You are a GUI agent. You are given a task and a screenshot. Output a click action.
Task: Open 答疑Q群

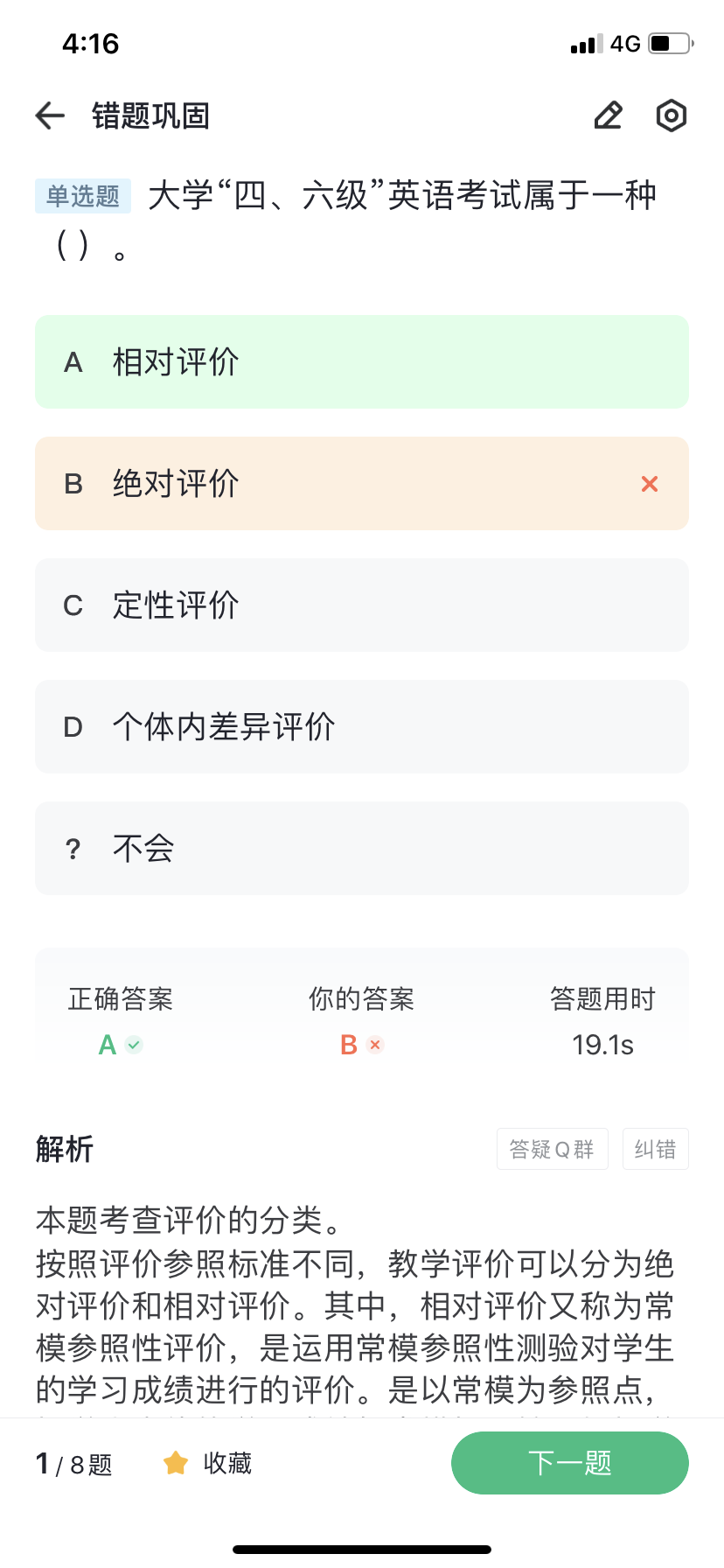coord(552,1149)
